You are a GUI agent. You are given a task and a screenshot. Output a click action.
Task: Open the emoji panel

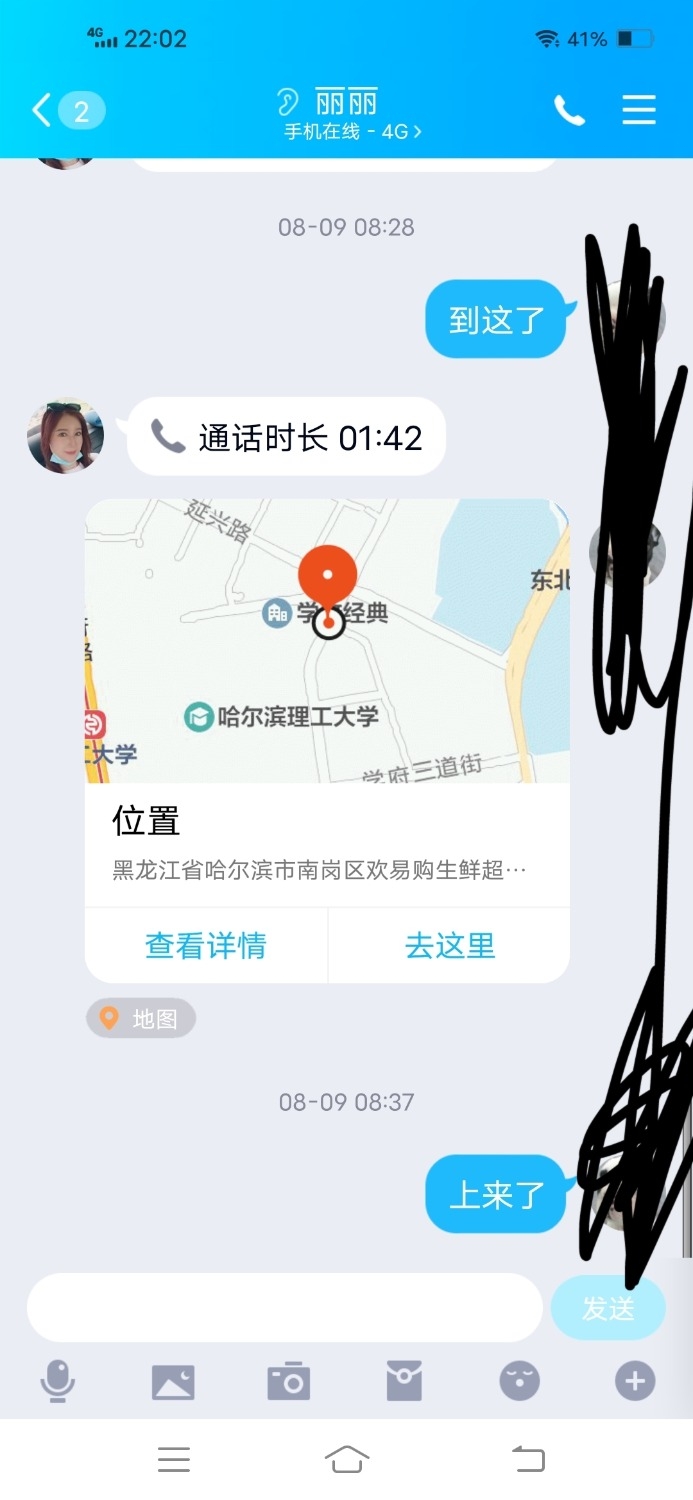click(519, 1381)
